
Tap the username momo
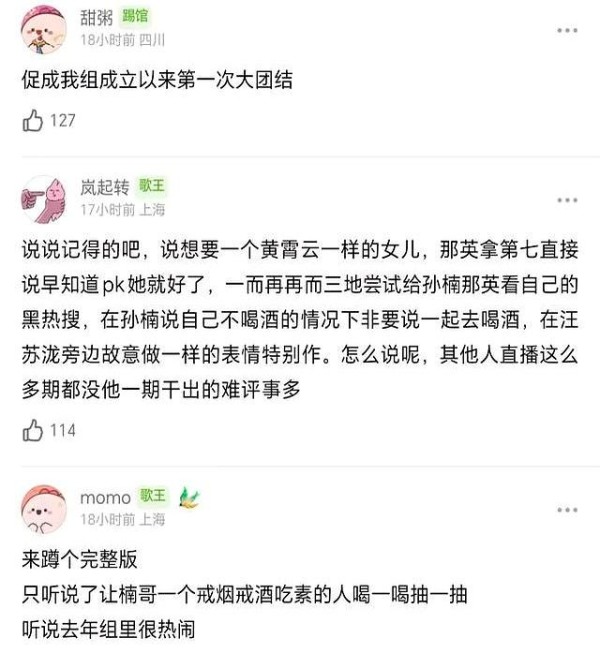[x=105, y=497]
